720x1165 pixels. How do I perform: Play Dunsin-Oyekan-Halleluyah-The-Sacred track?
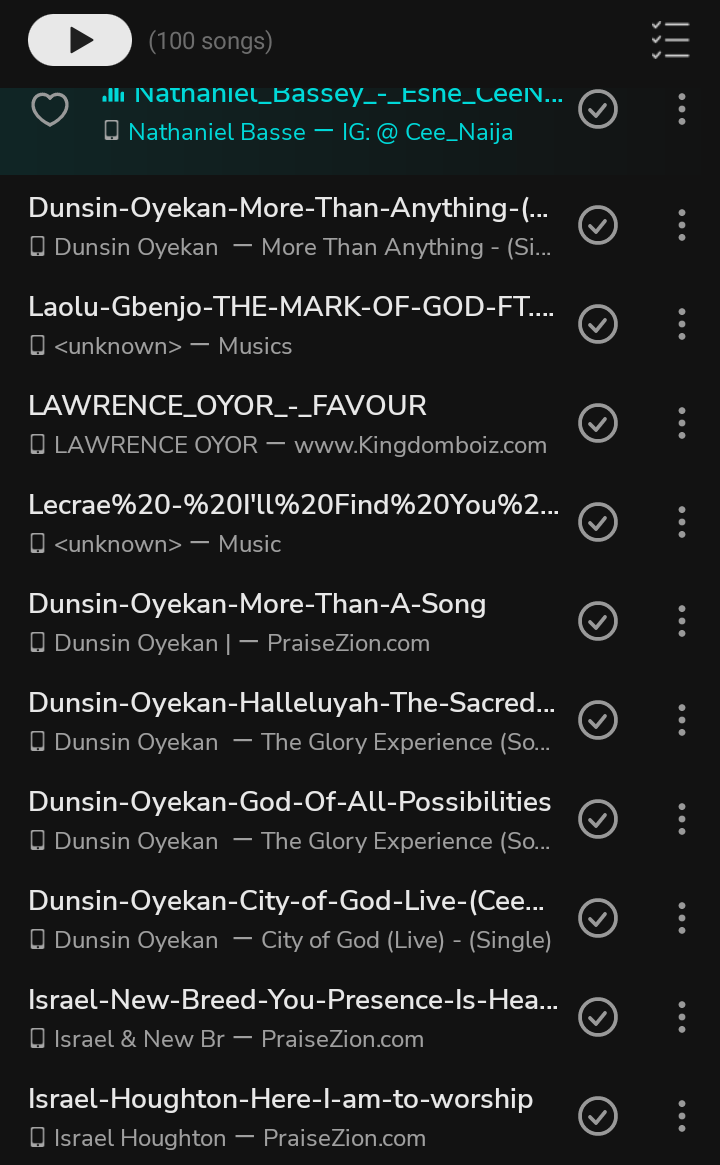point(290,720)
